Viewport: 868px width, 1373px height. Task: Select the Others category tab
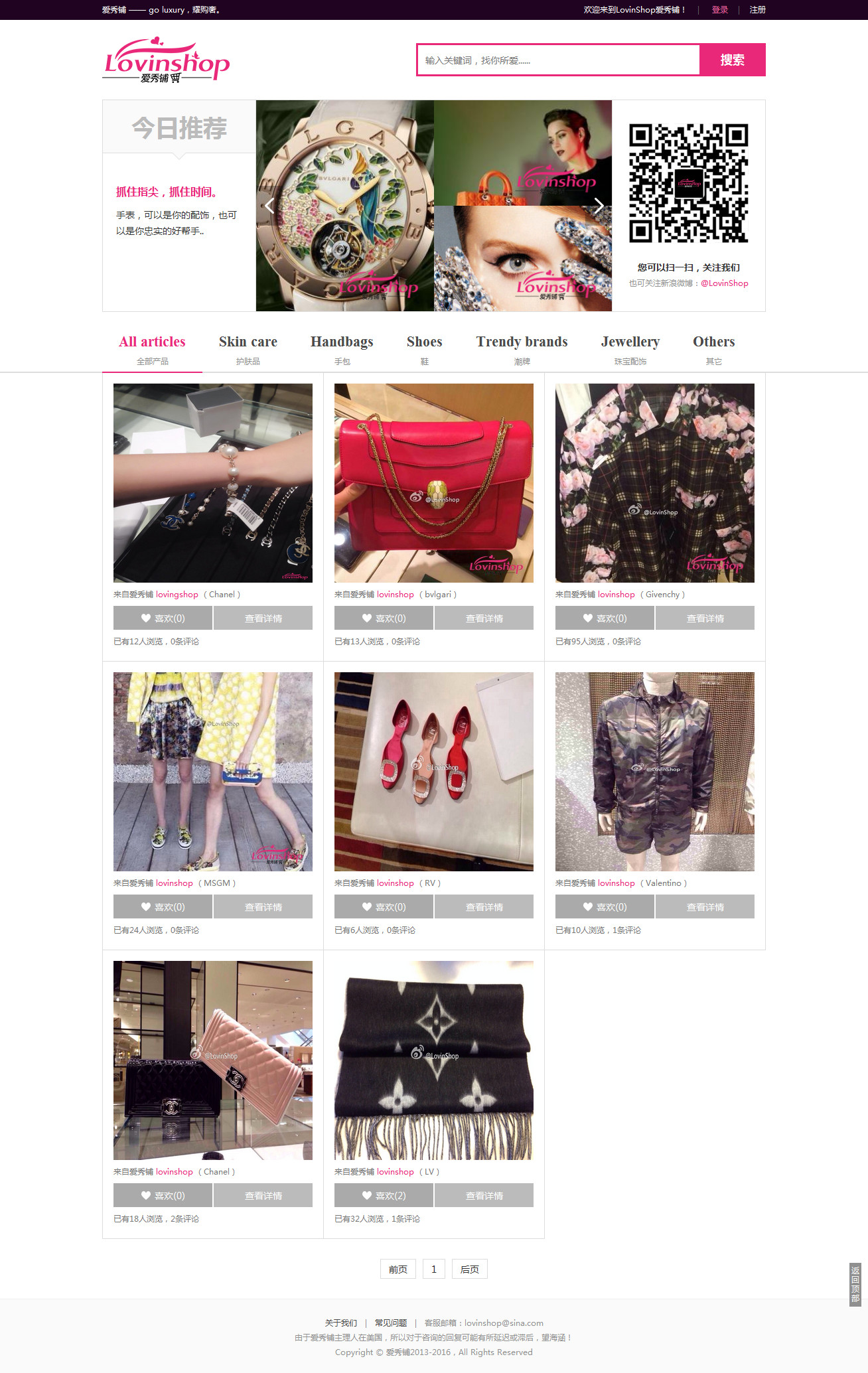click(713, 349)
